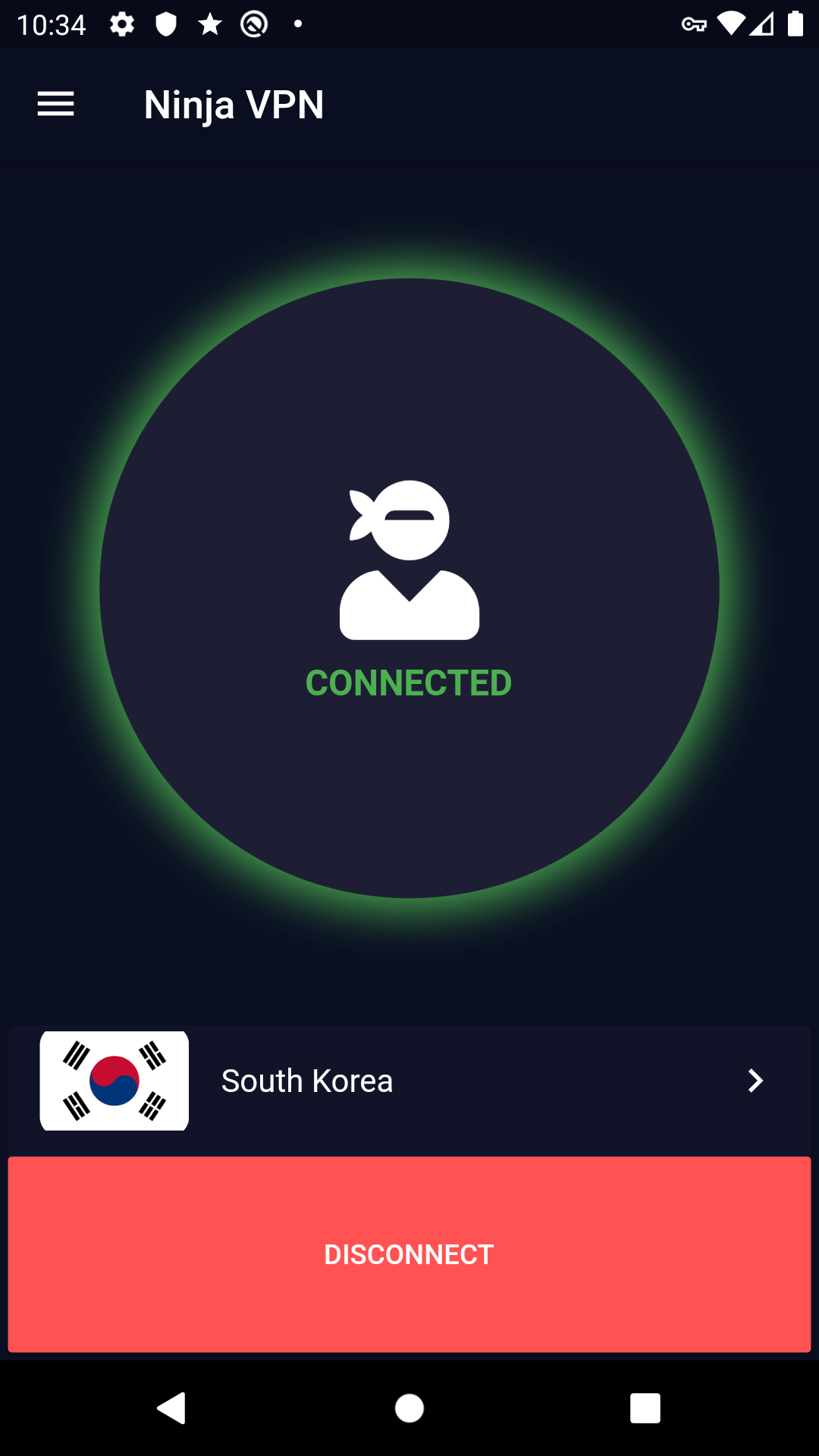Image resolution: width=819 pixels, height=1456 pixels.
Task: Click the star icon in the status bar
Action: point(208,23)
